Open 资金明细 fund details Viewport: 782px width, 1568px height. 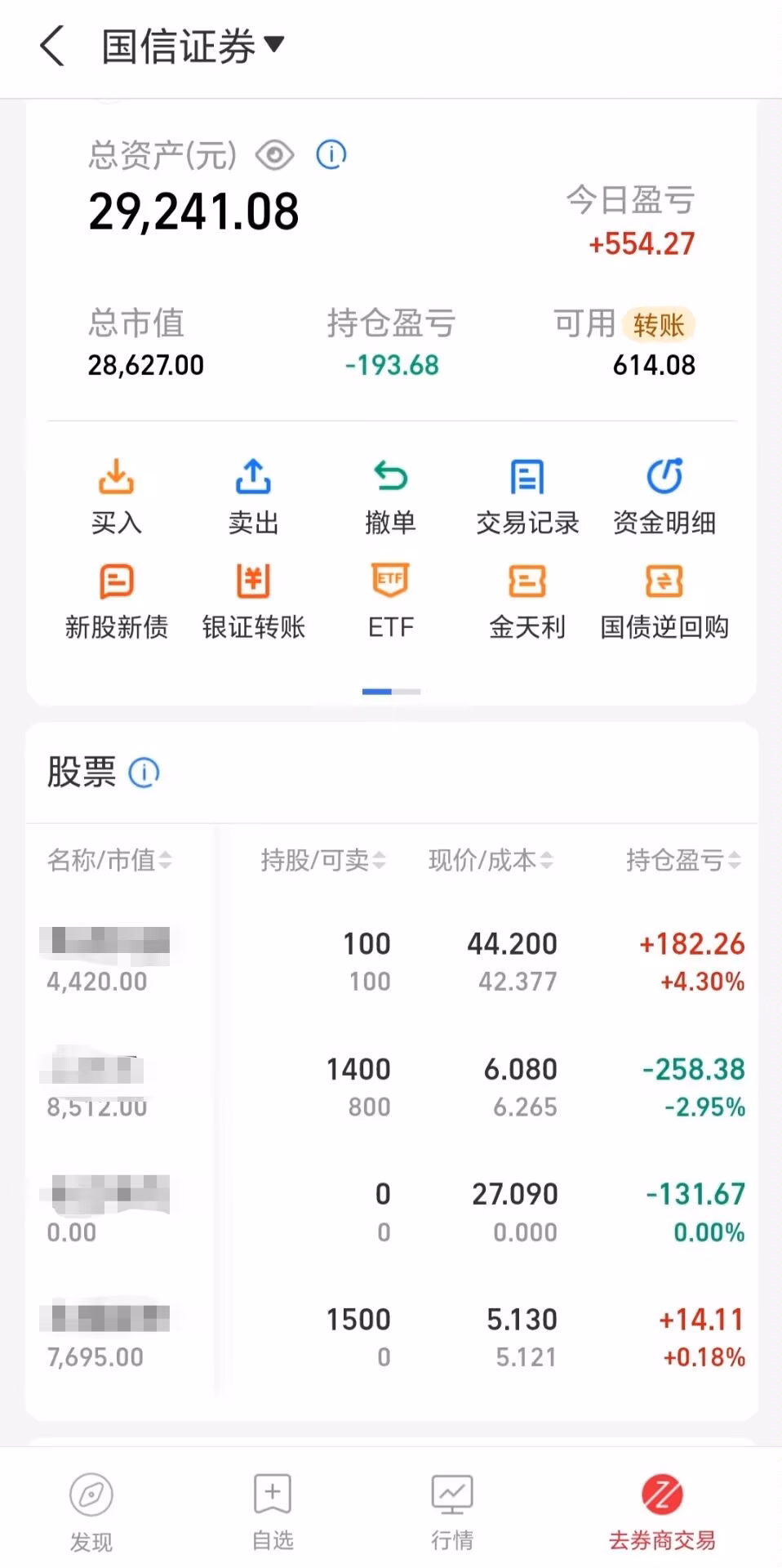[x=664, y=497]
